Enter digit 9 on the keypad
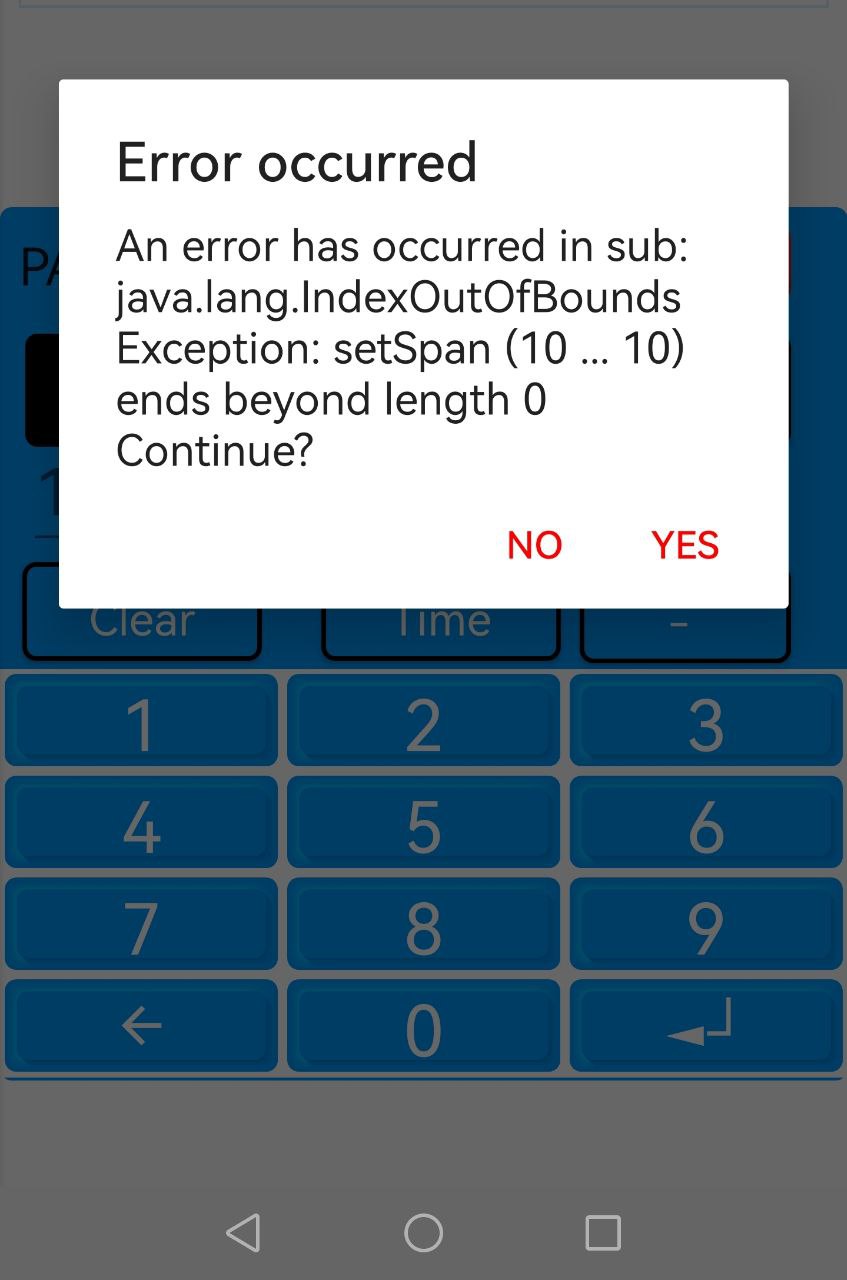Screen dimensions: 847x1280 click(705, 925)
